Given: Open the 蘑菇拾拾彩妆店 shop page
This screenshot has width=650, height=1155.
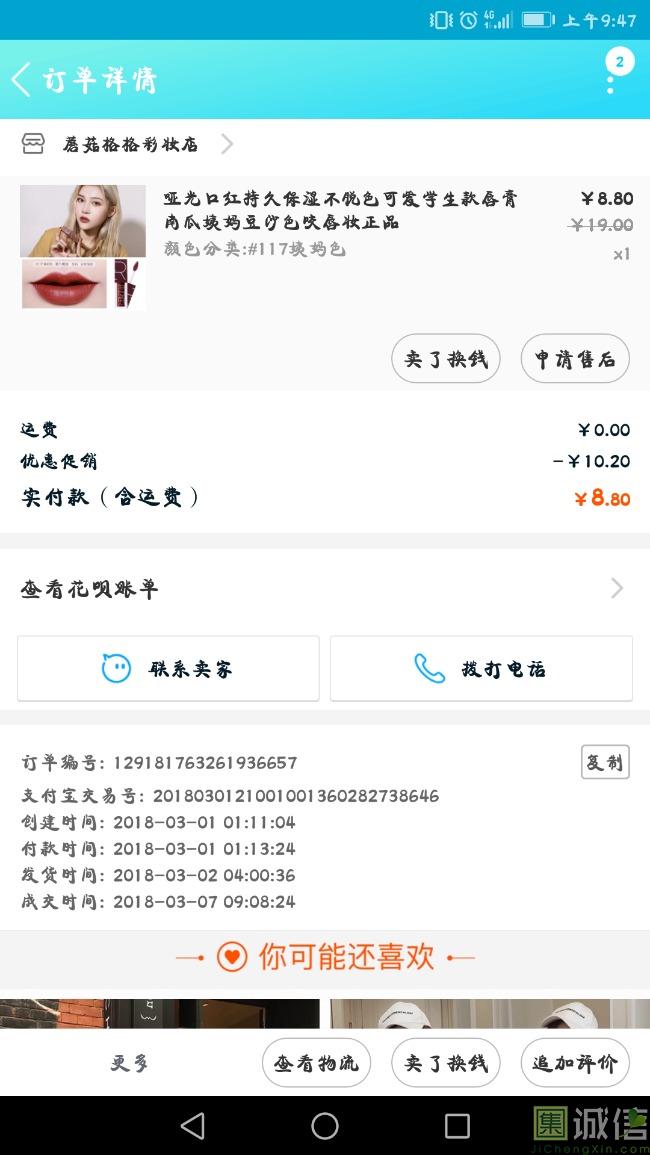Looking at the screenshot, I should point(130,145).
